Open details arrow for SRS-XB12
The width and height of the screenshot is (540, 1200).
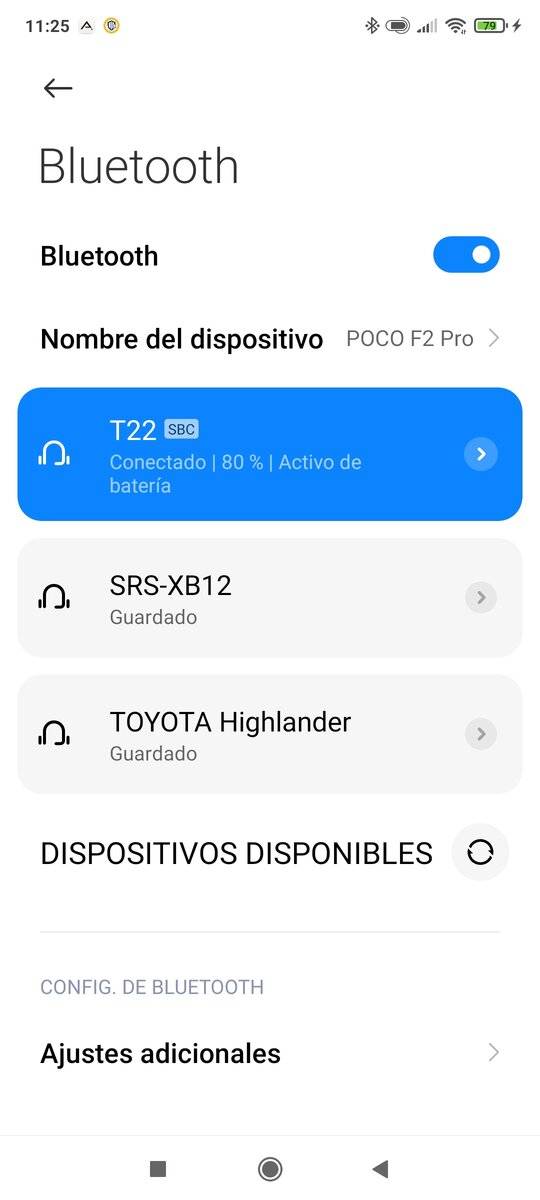[481, 598]
